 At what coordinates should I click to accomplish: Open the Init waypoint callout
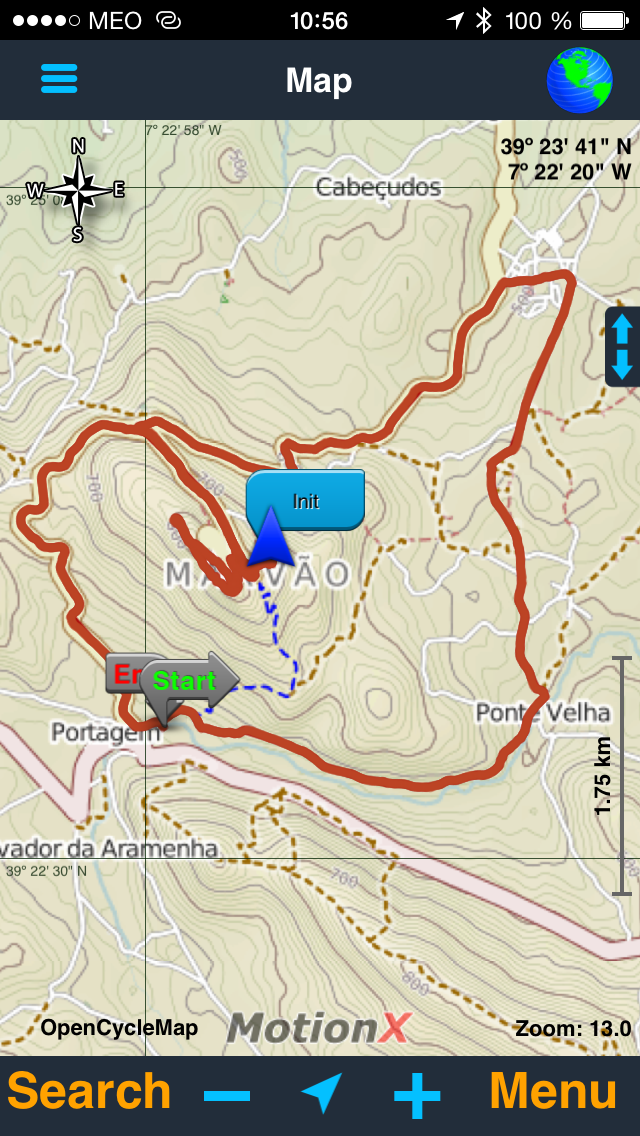coord(305,500)
